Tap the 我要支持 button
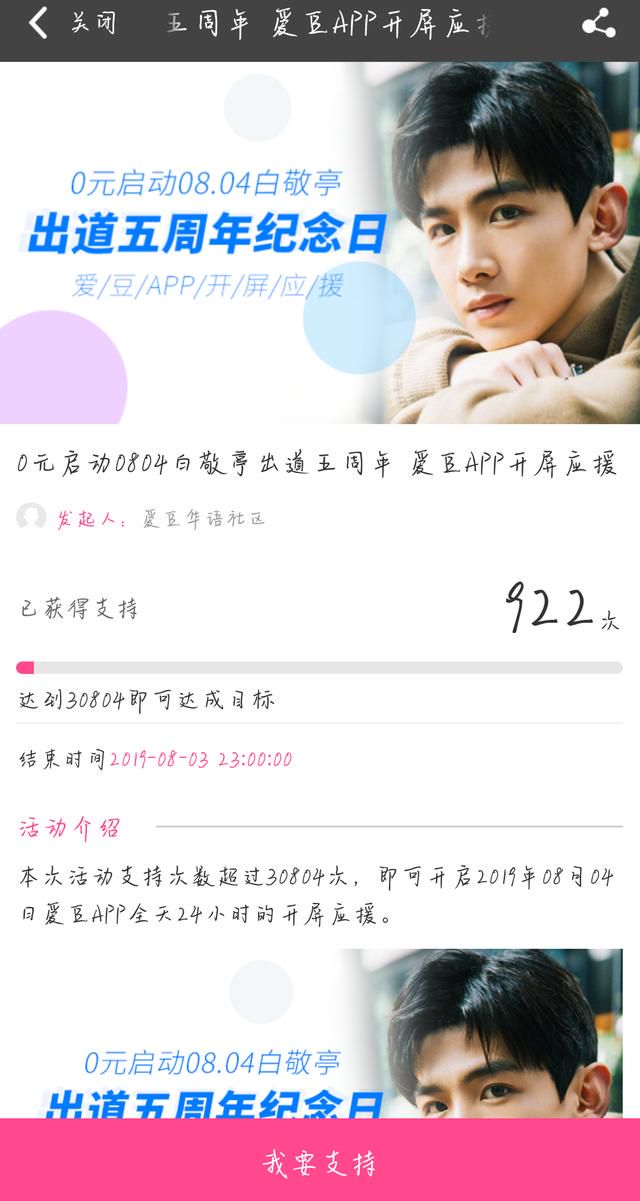The width and height of the screenshot is (640, 1201). (x=320, y=1160)
